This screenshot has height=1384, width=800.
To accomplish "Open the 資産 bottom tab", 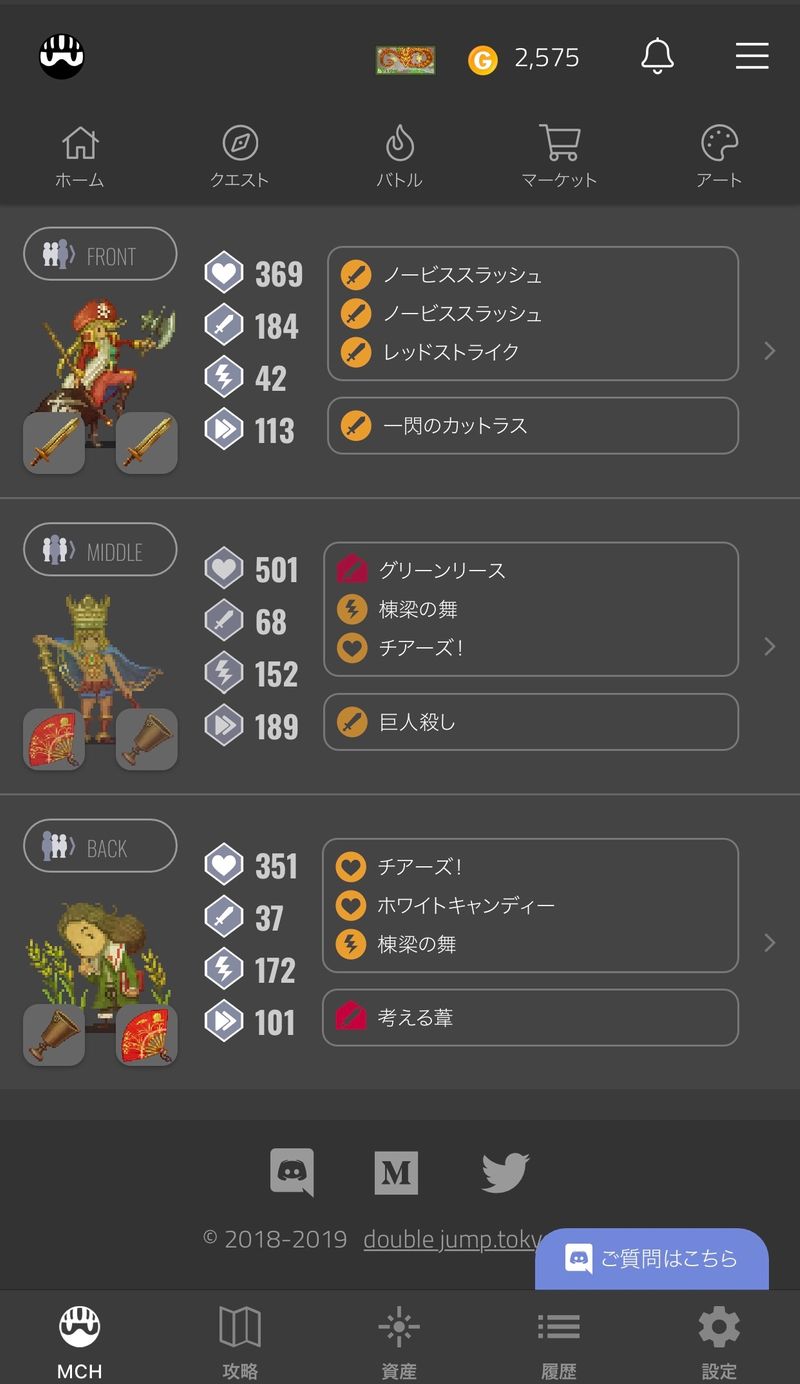I will [x=399, y=1340].
